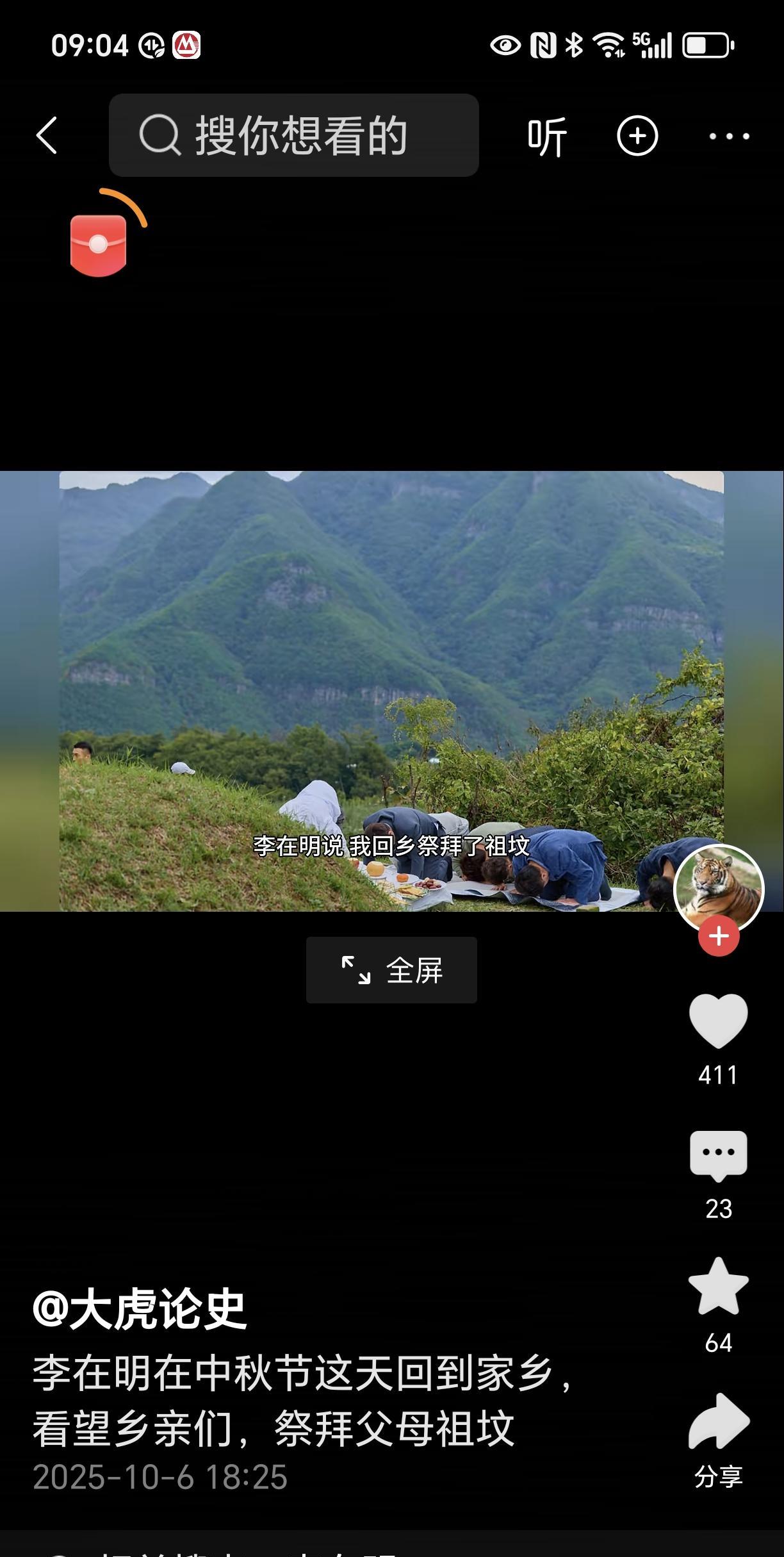Like this video with the heart

pos(718,1021)
